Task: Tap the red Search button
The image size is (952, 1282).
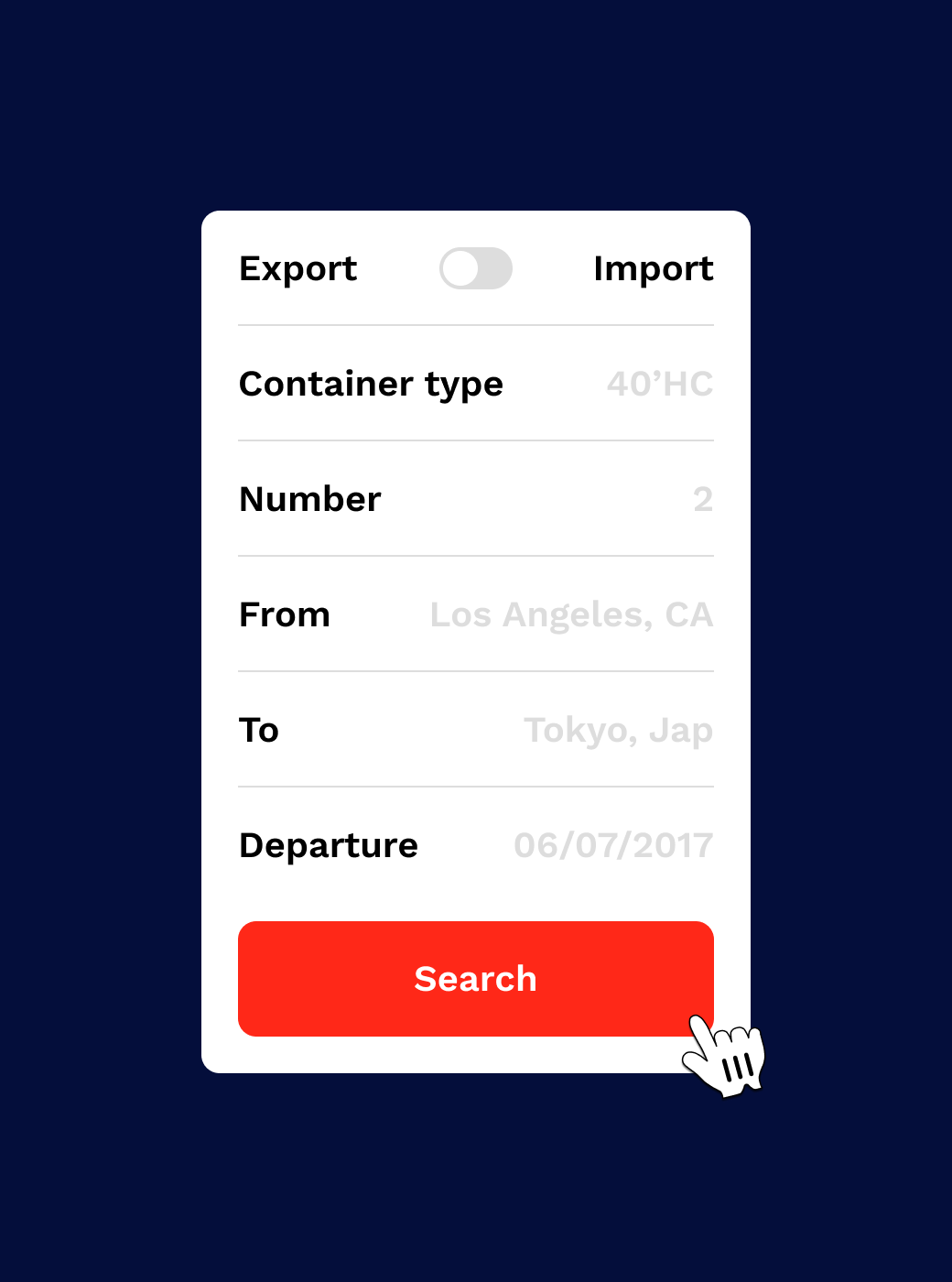Action: (475, 978)
